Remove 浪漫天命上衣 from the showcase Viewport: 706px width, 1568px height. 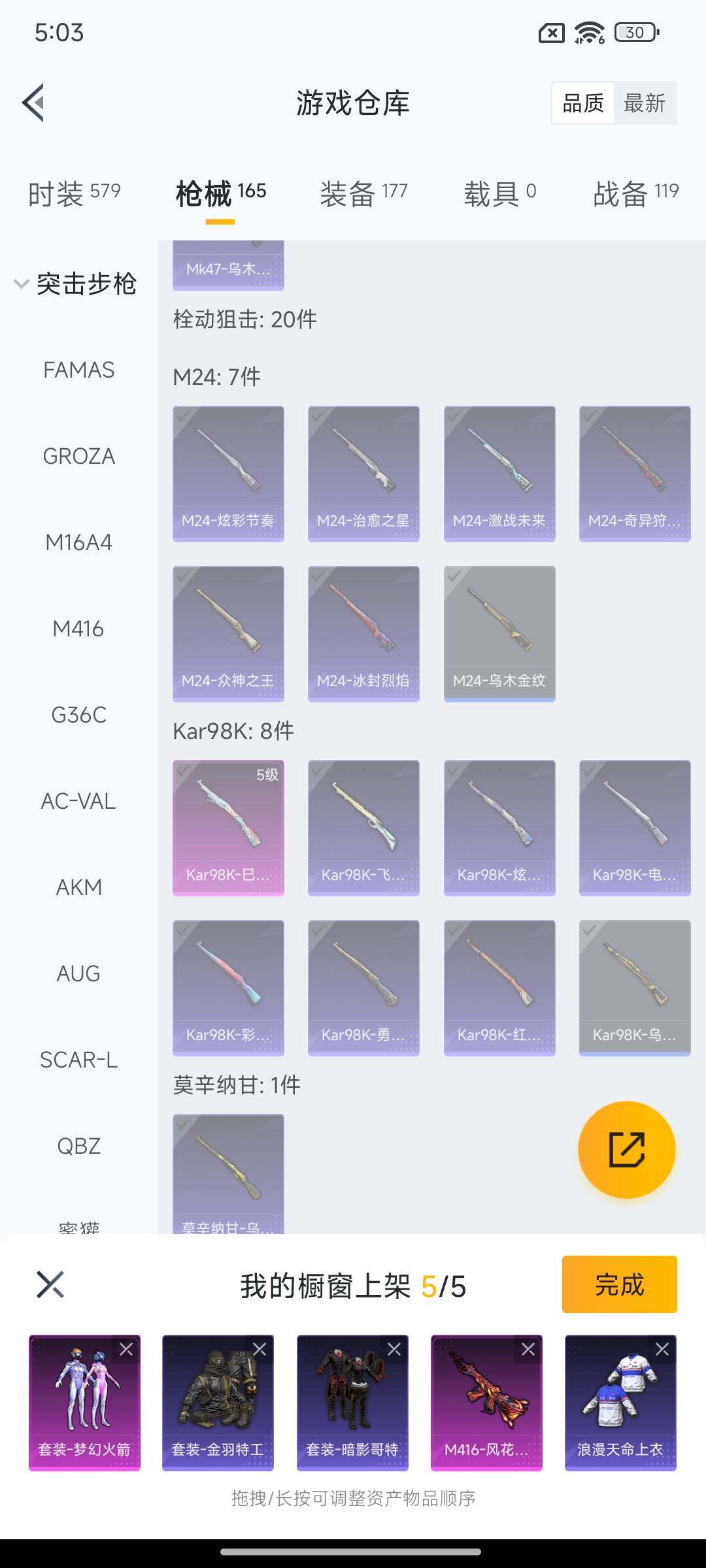662,1350
